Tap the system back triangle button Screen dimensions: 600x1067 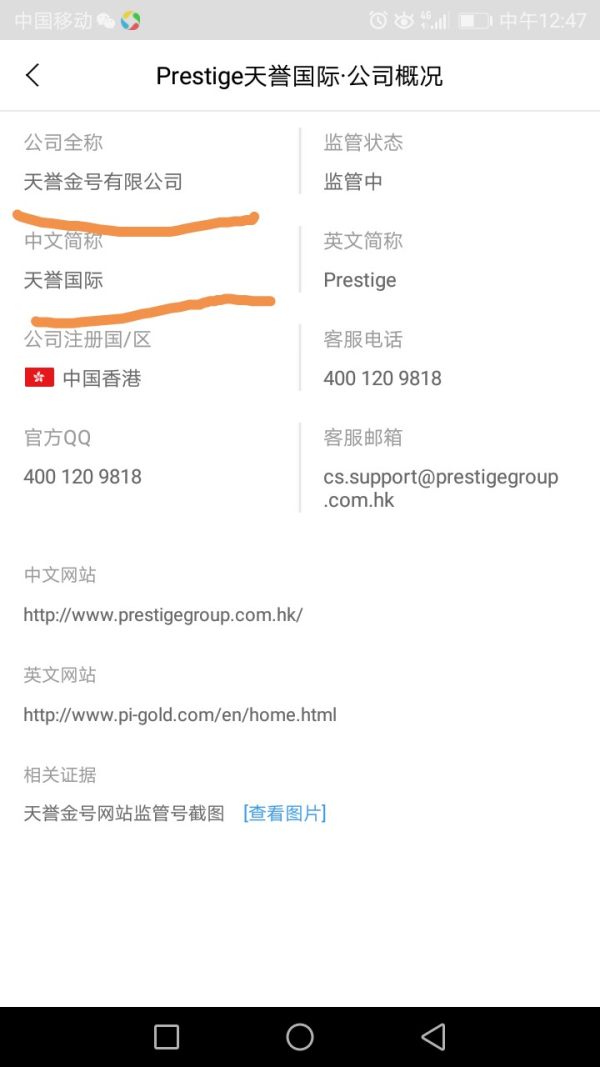[433, 1037]
